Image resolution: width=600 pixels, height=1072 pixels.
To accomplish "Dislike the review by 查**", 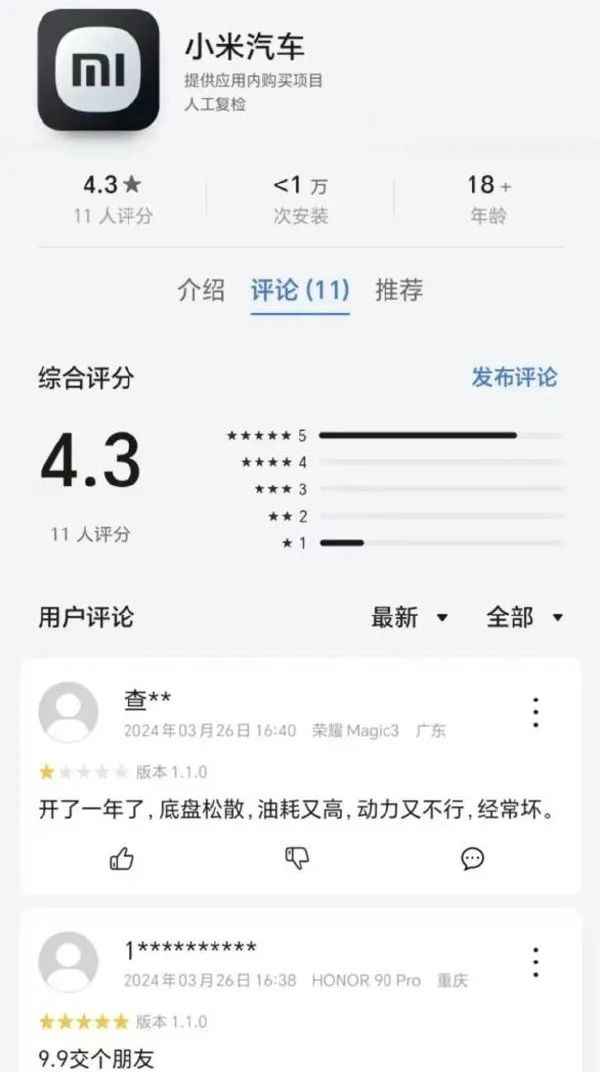I will (x=297, y=858).
